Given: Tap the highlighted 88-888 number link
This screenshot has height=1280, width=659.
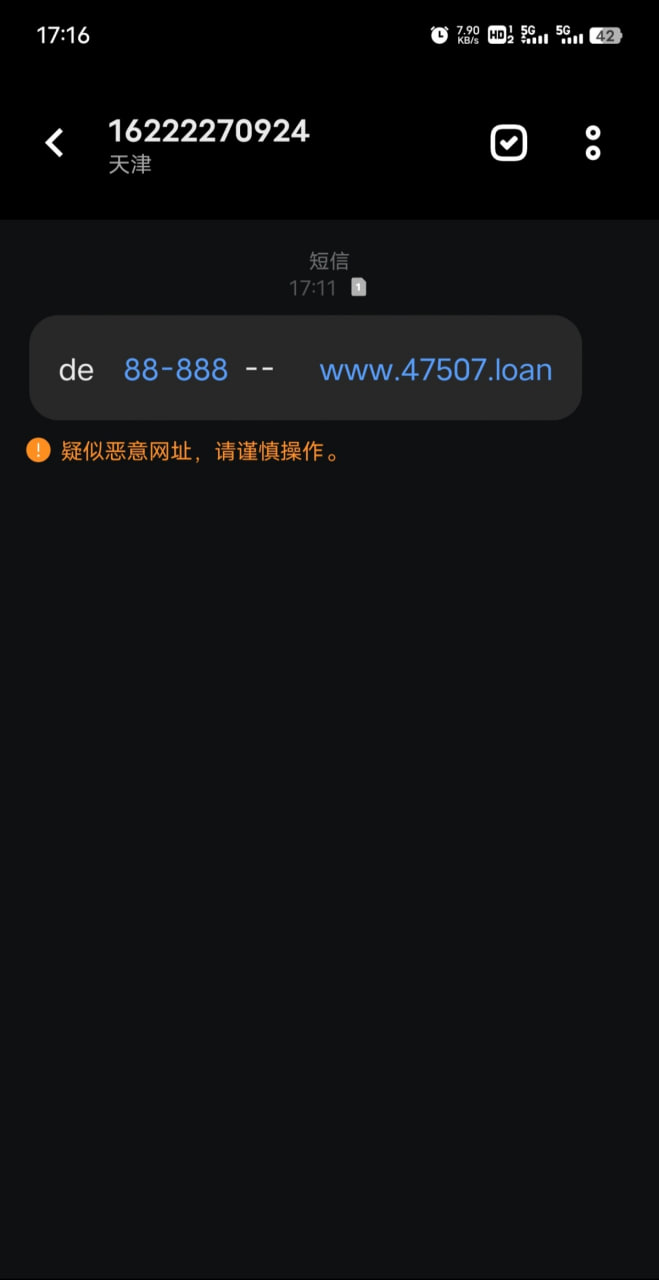Looking at the screenshot, I should coord(176,369).
